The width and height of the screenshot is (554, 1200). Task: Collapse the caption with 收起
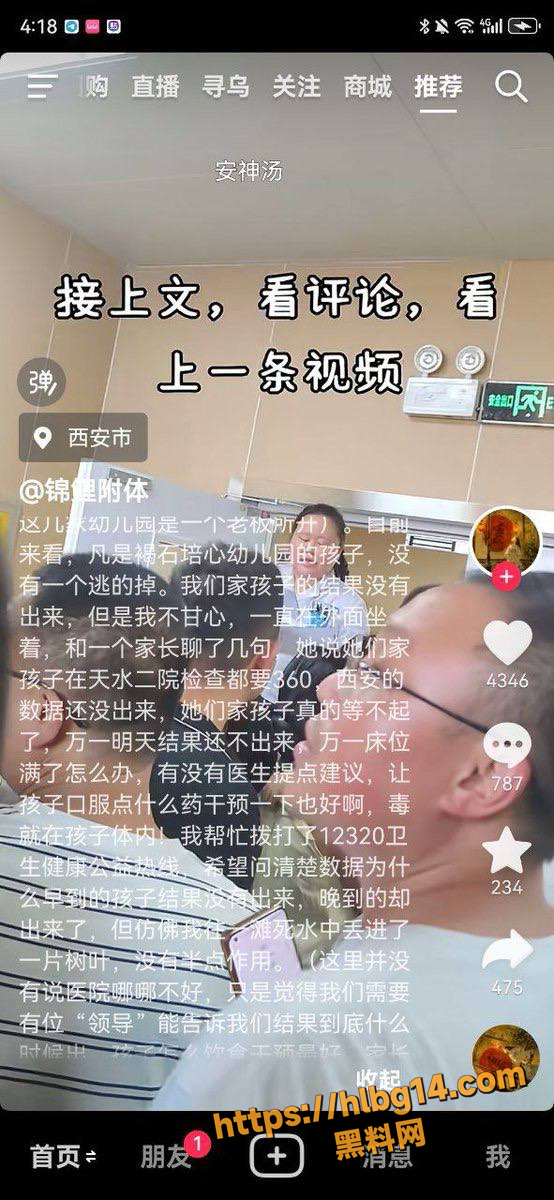[378, 1079]
